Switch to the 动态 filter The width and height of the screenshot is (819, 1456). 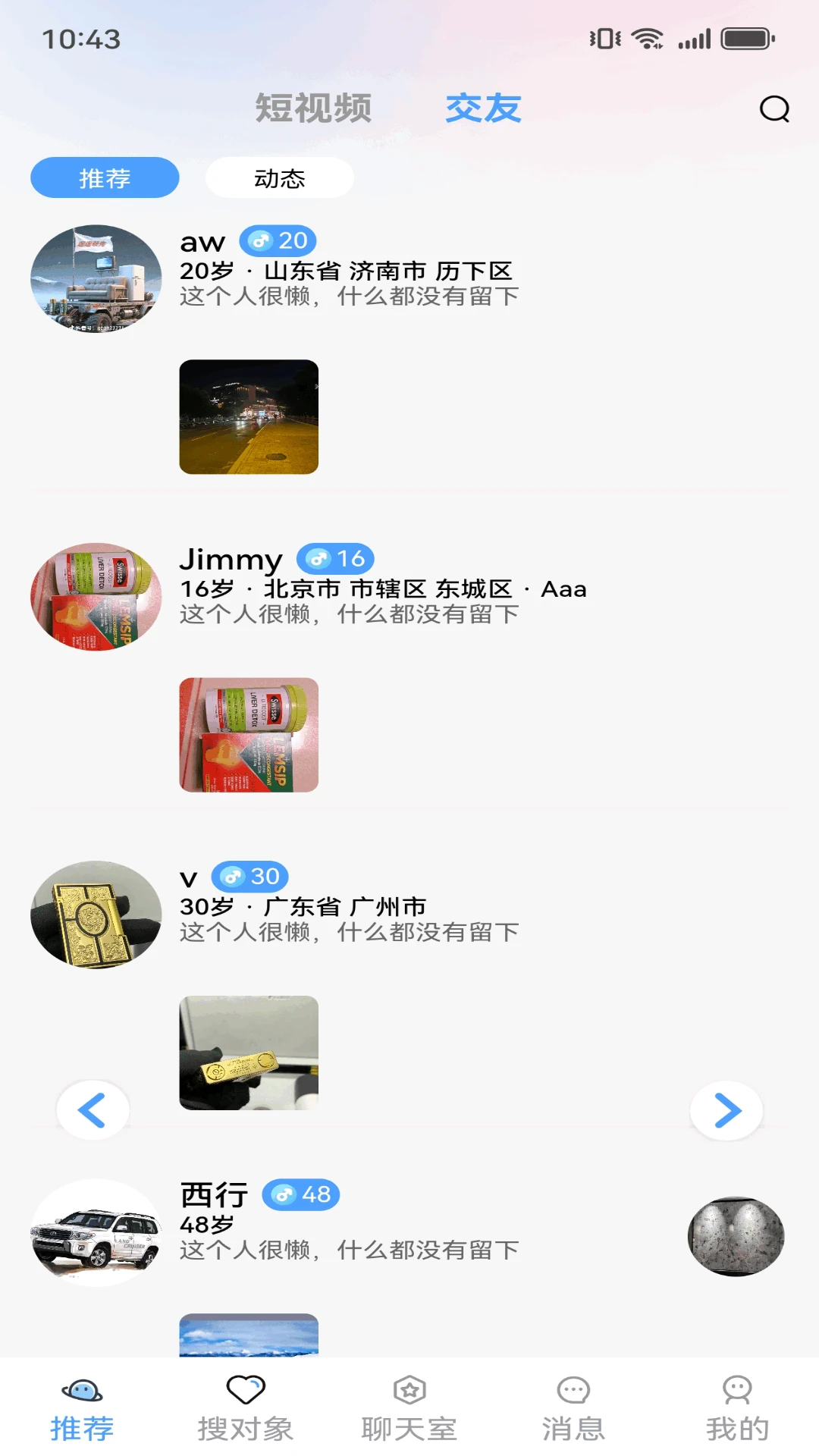[x=279, y=177]
